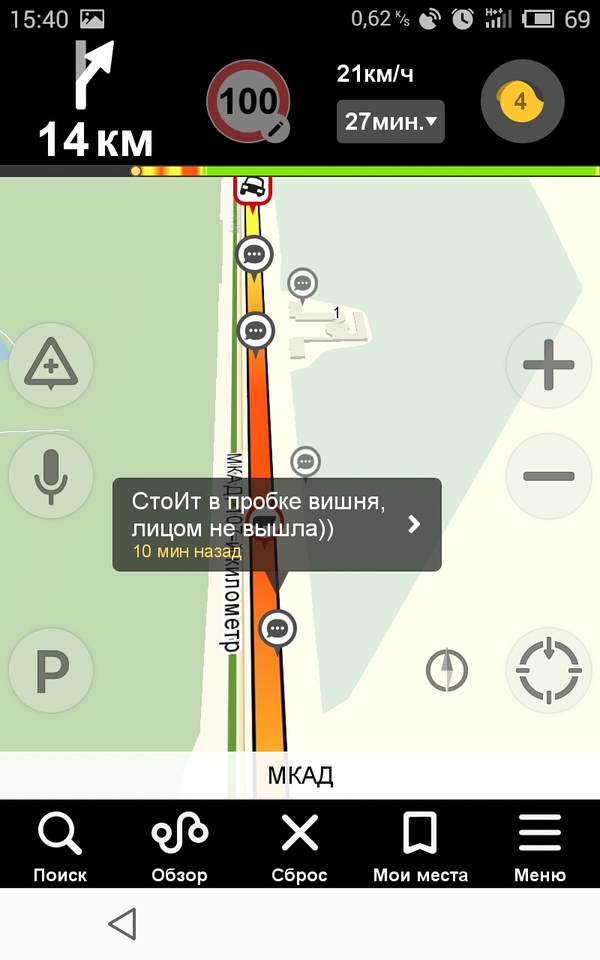Open the comment about вишня in traffic
This screenshot has width=600, height=960.
click(x=276, y=524)
